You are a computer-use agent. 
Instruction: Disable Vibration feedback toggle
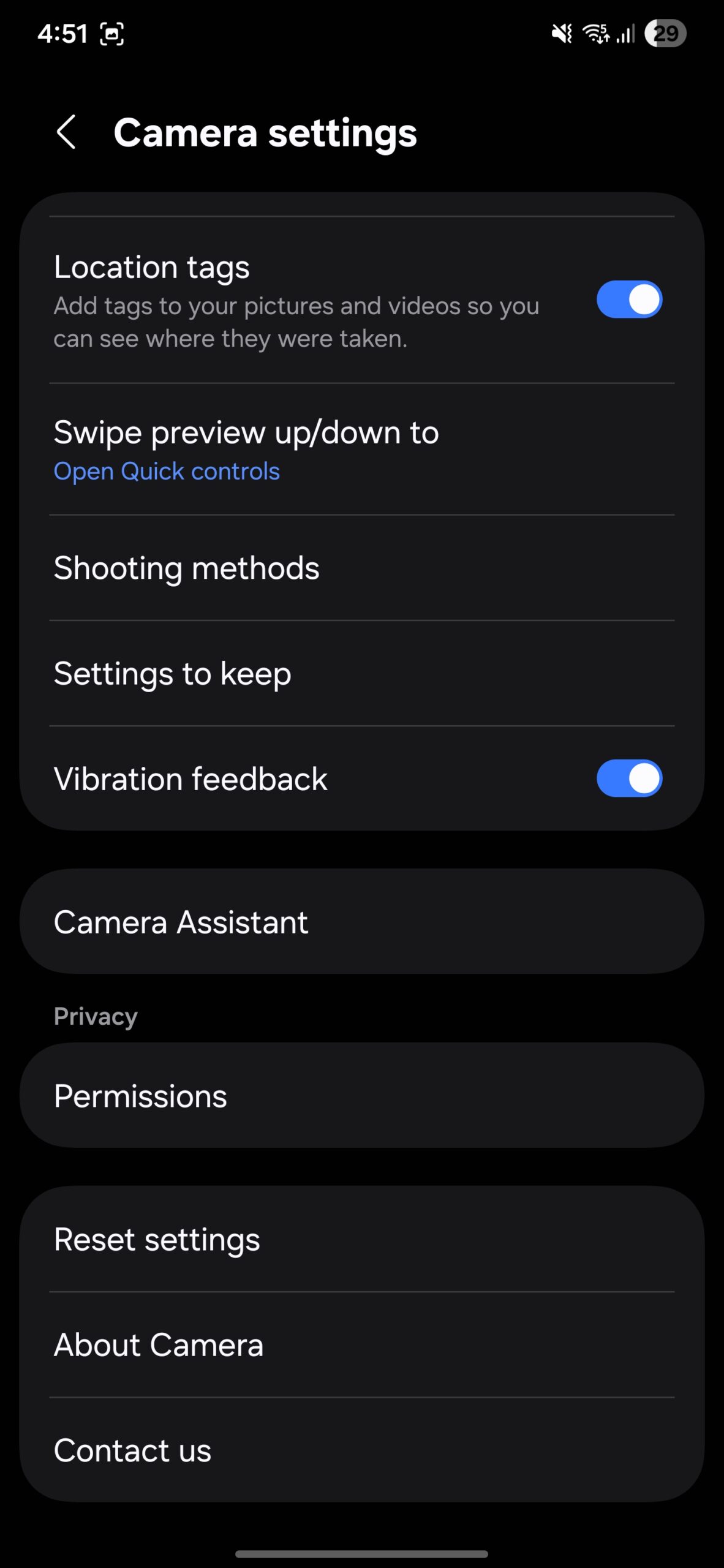coord(629,778)
